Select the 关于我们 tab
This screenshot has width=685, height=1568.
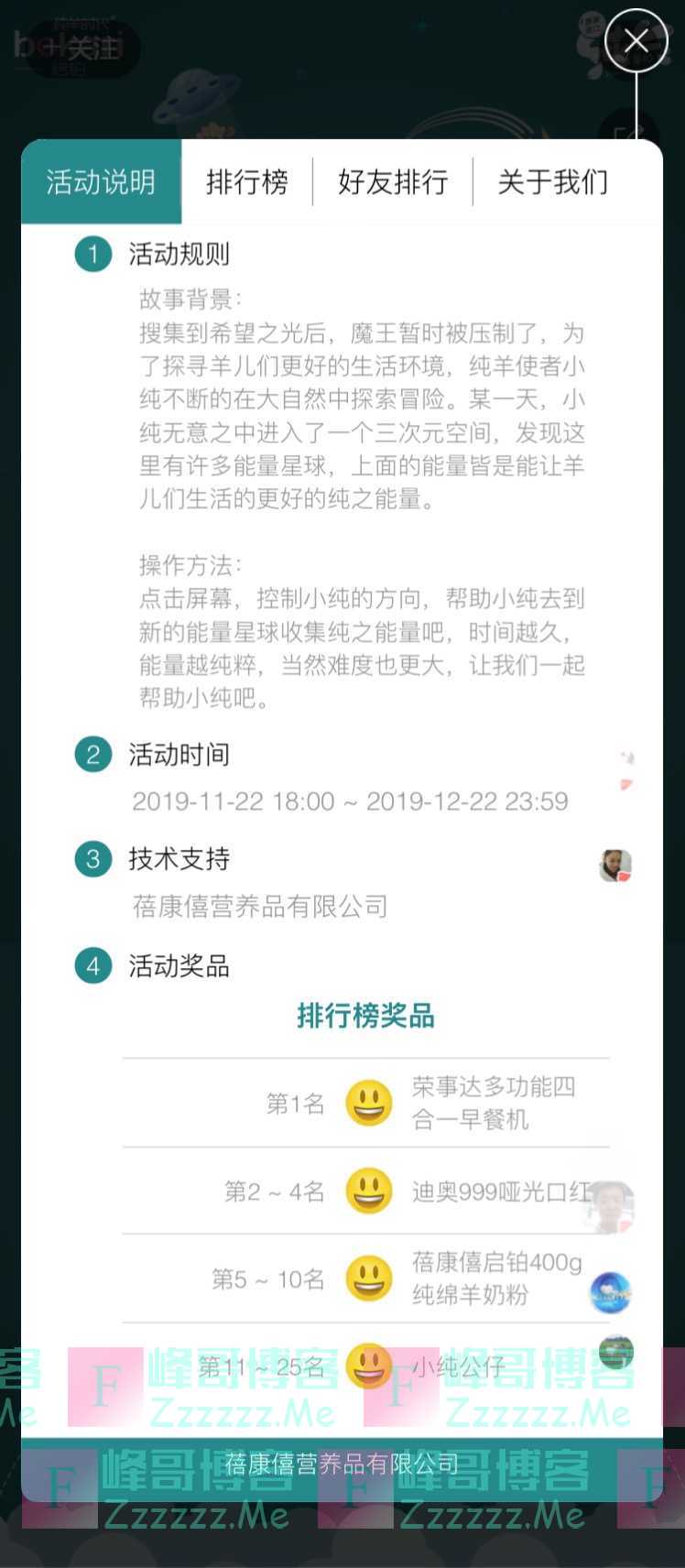tap(552, 181)
